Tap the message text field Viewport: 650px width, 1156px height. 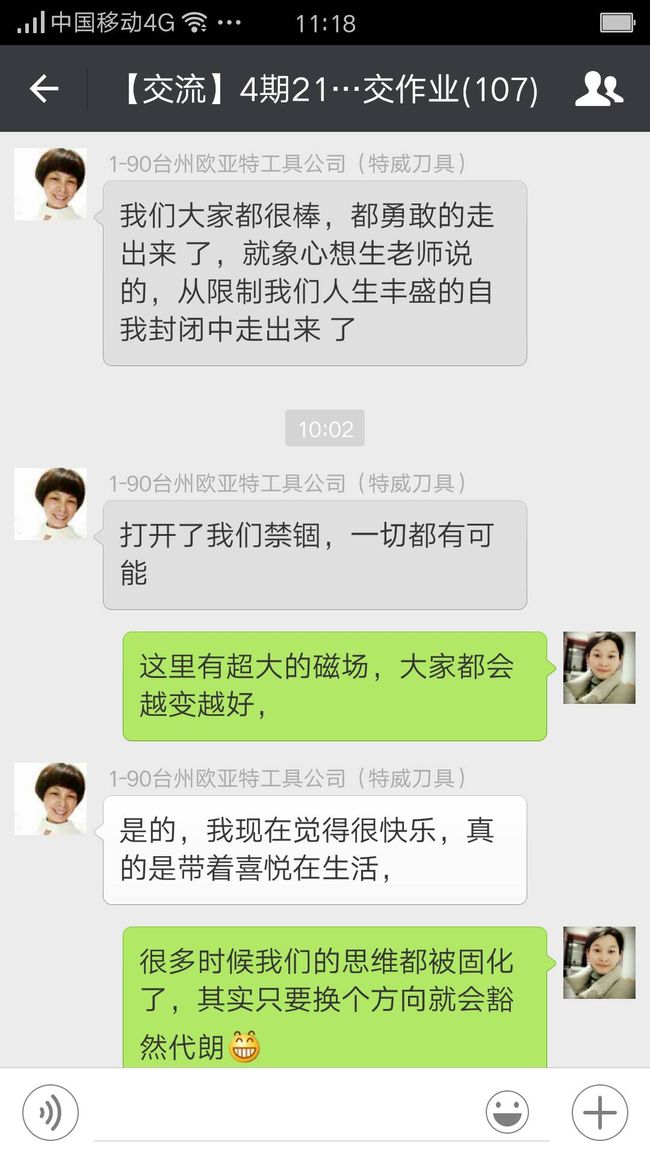coord(280,1113)
